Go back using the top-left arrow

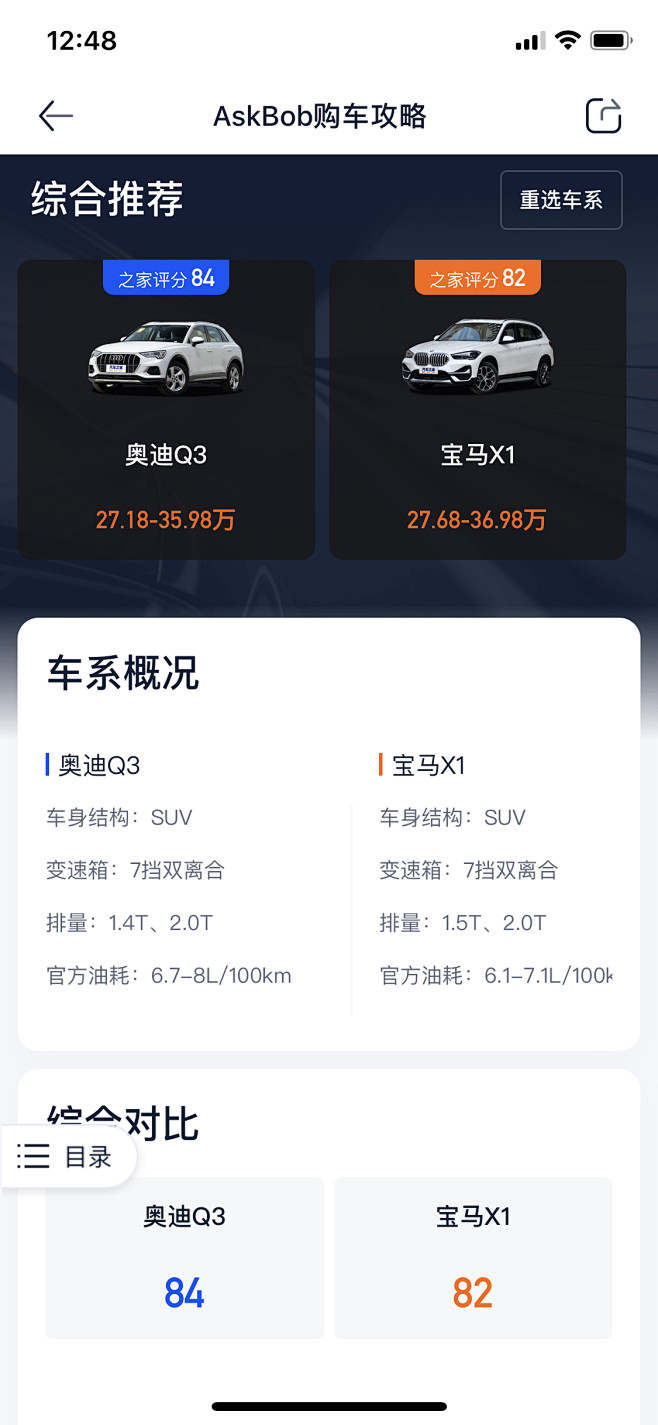coord(56,116)
